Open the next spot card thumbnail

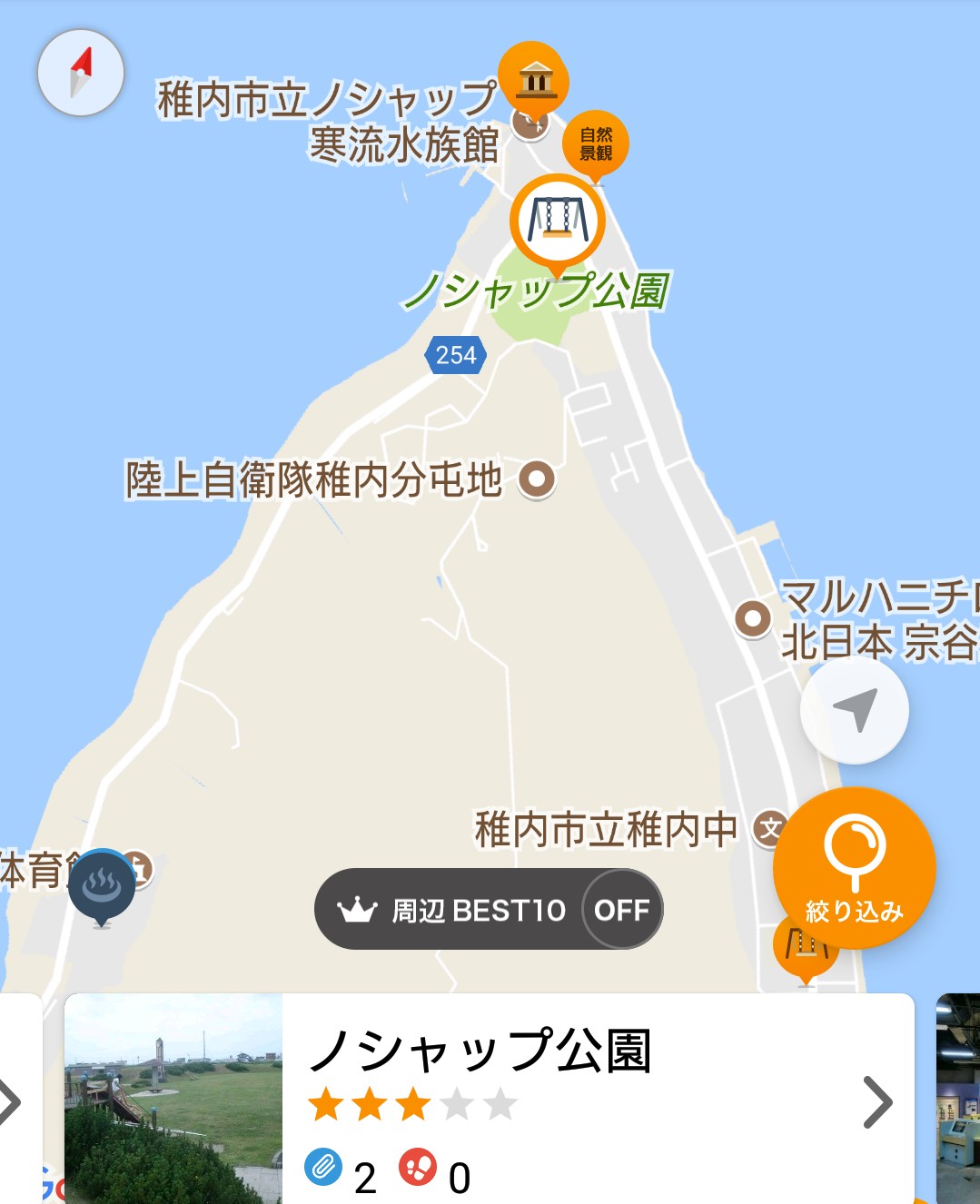pos(959,1099)
